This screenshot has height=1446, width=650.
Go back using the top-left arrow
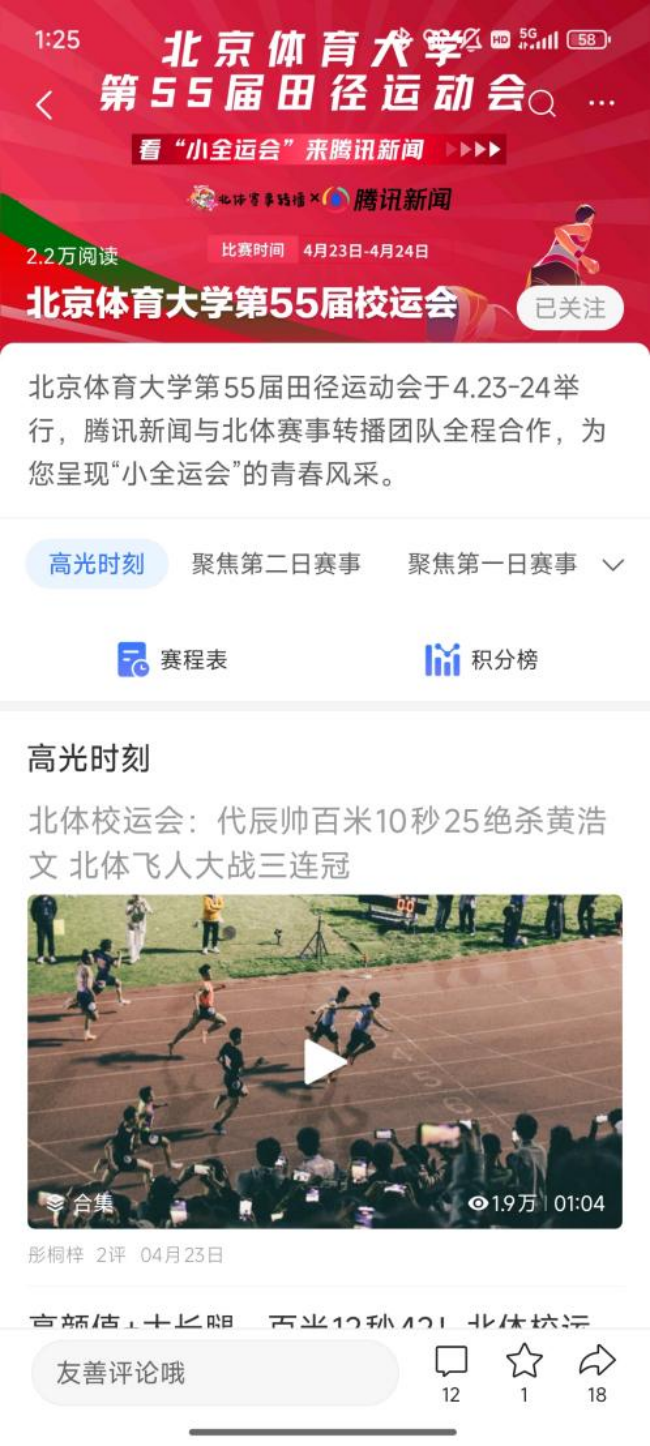(x=44, y=105)
